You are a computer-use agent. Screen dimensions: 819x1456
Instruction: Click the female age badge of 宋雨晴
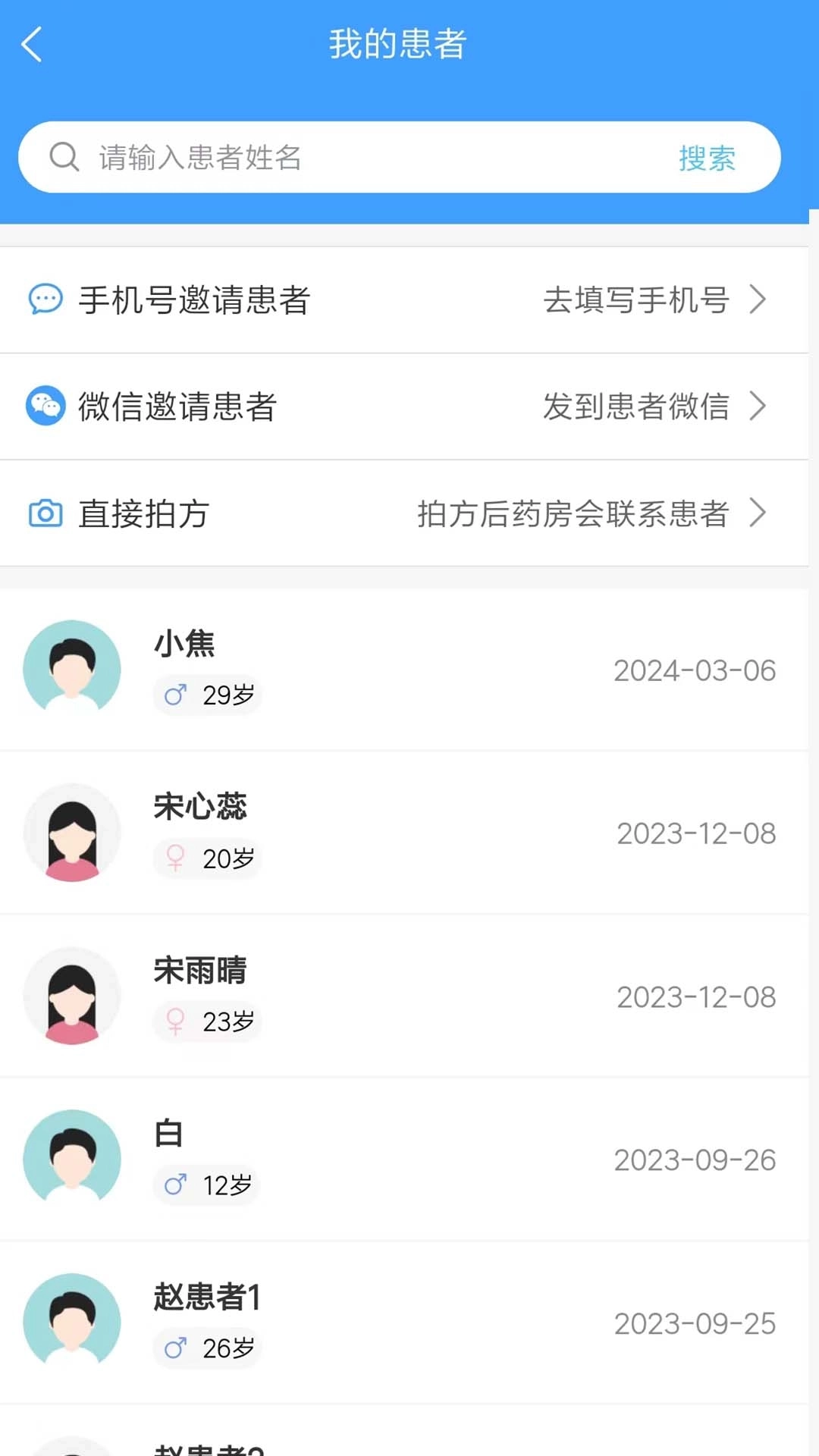pos(207,1021)
